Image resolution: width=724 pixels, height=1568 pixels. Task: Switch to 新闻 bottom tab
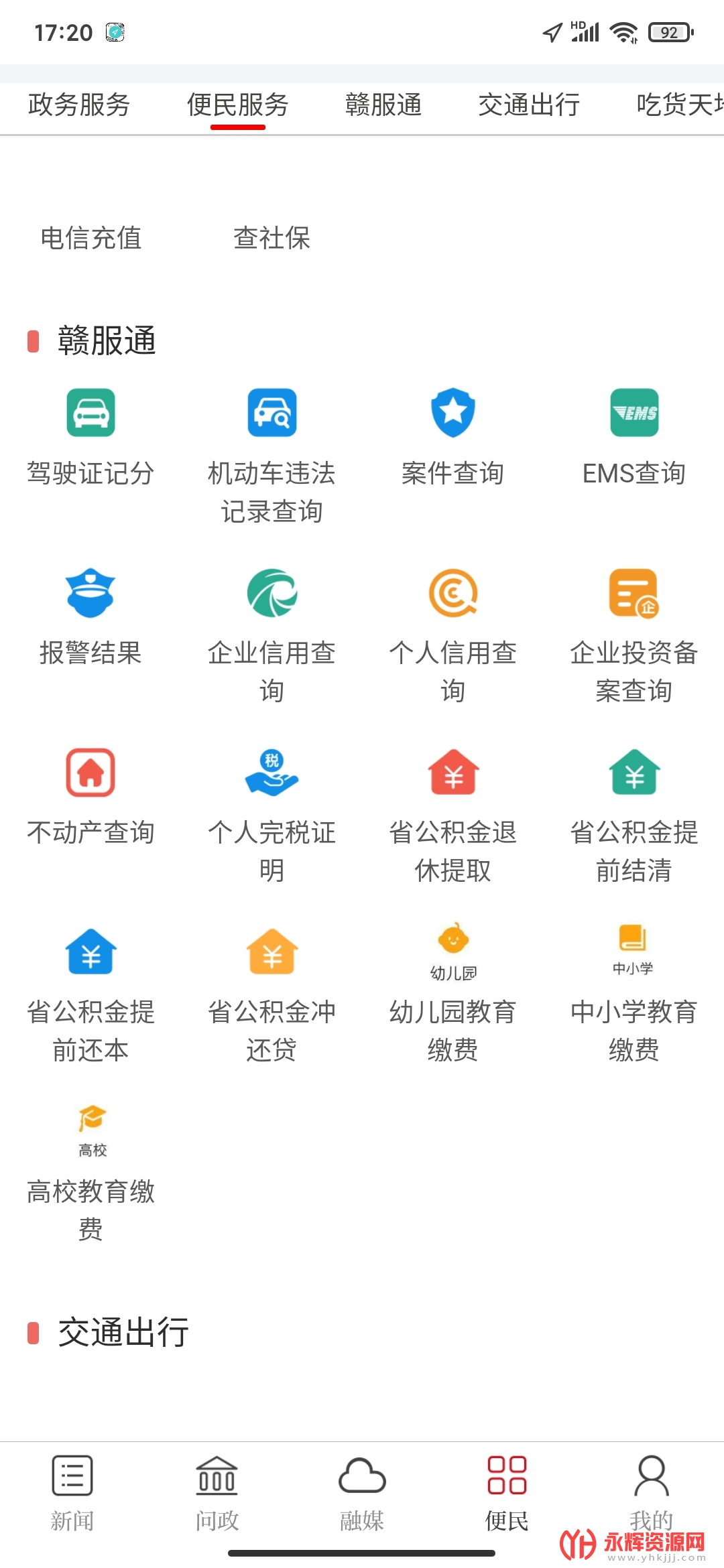[x=72, y=1494]
